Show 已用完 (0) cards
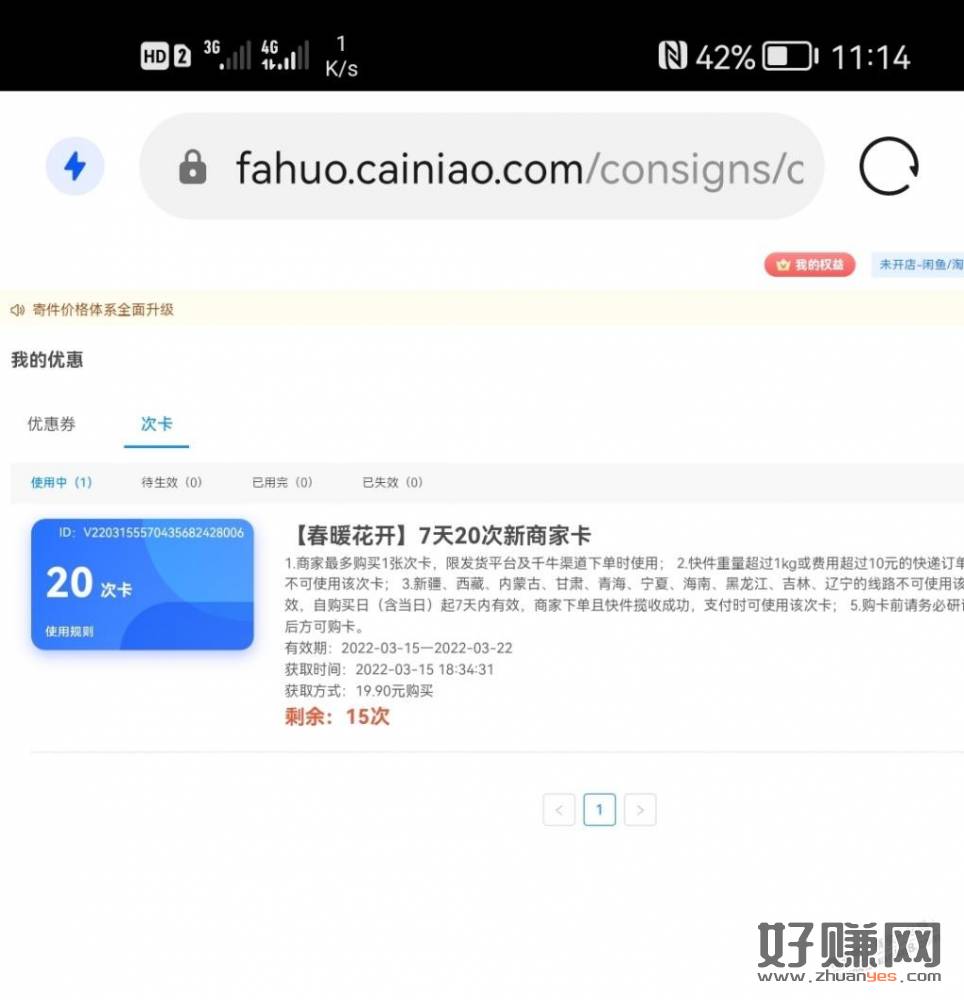964x1000 pixels. tap(282, 482)
